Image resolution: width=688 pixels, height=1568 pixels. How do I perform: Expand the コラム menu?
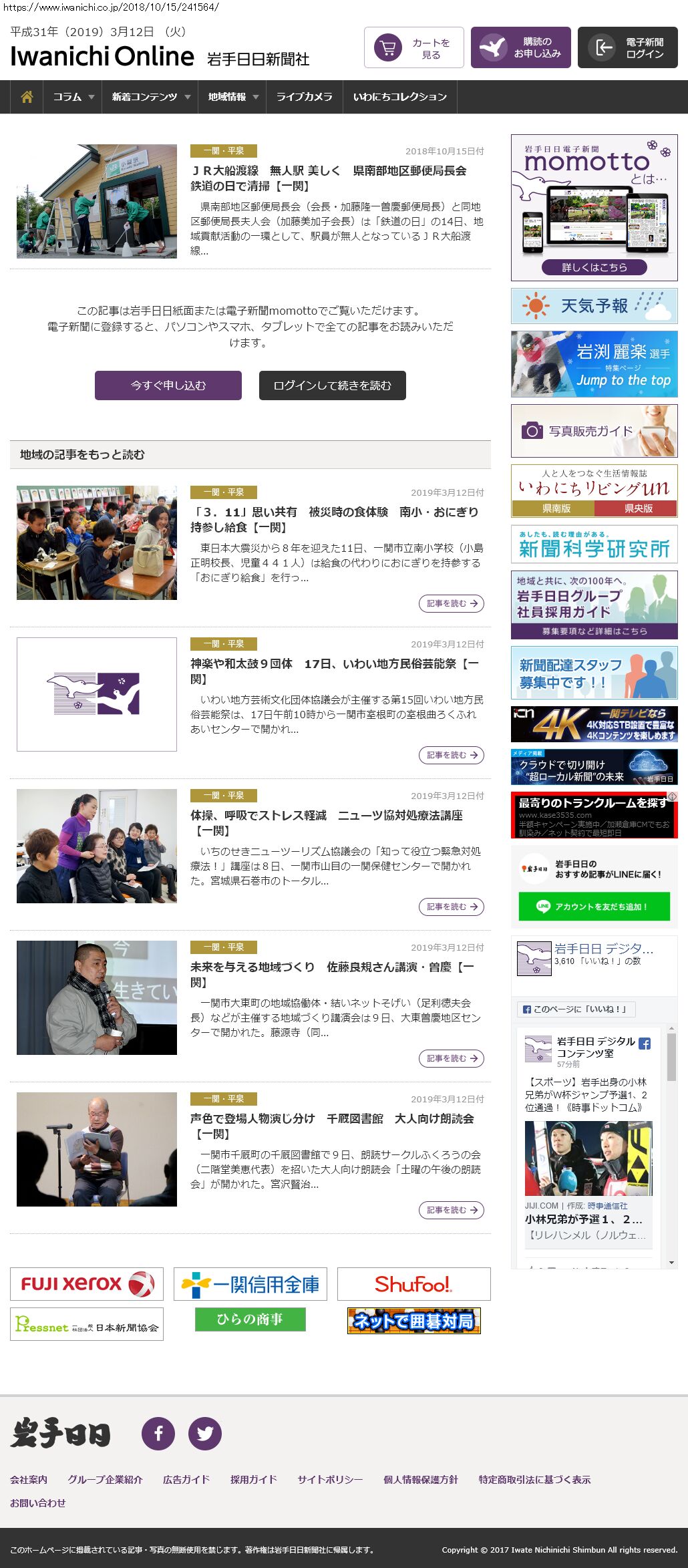(x=73, y=97)
